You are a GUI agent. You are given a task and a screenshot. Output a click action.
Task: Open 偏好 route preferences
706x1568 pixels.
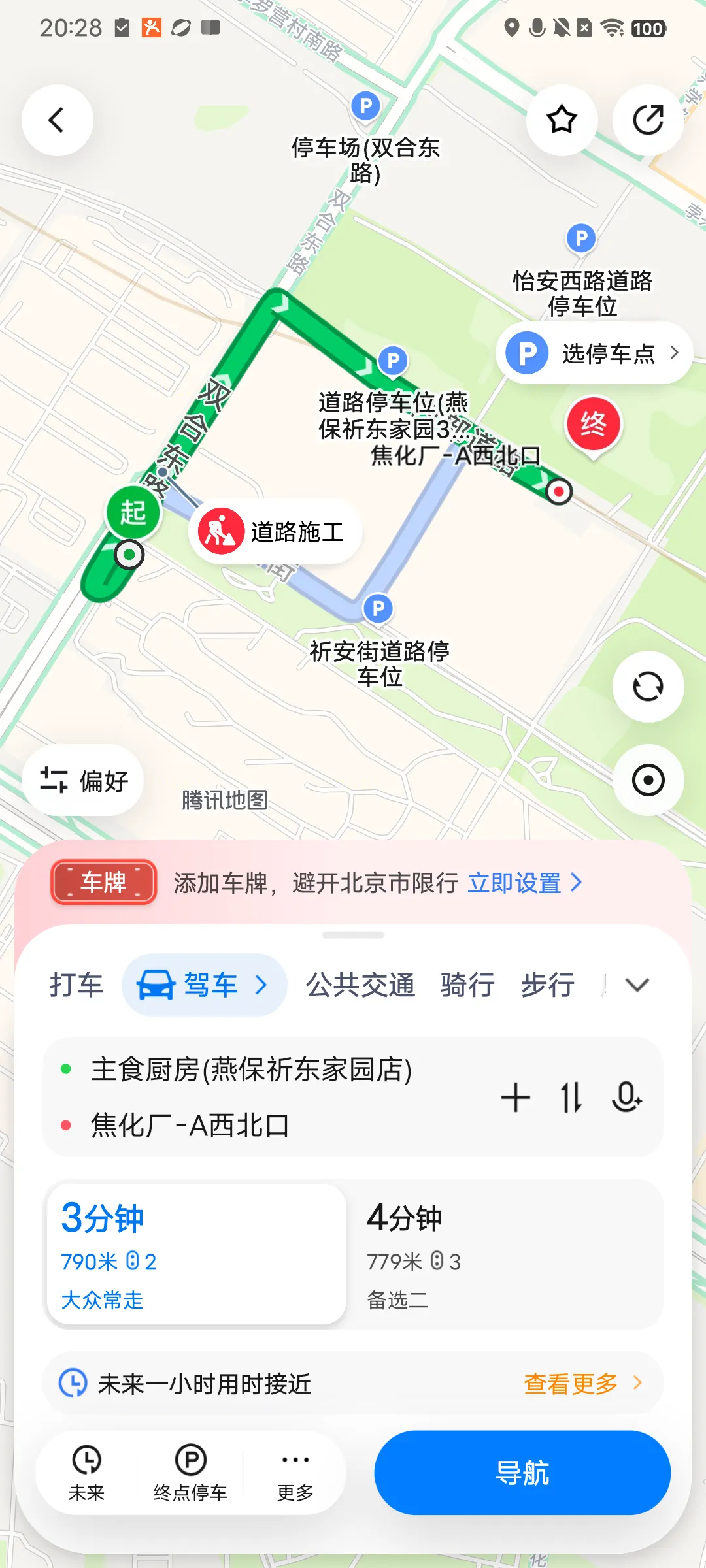[83, 780]
